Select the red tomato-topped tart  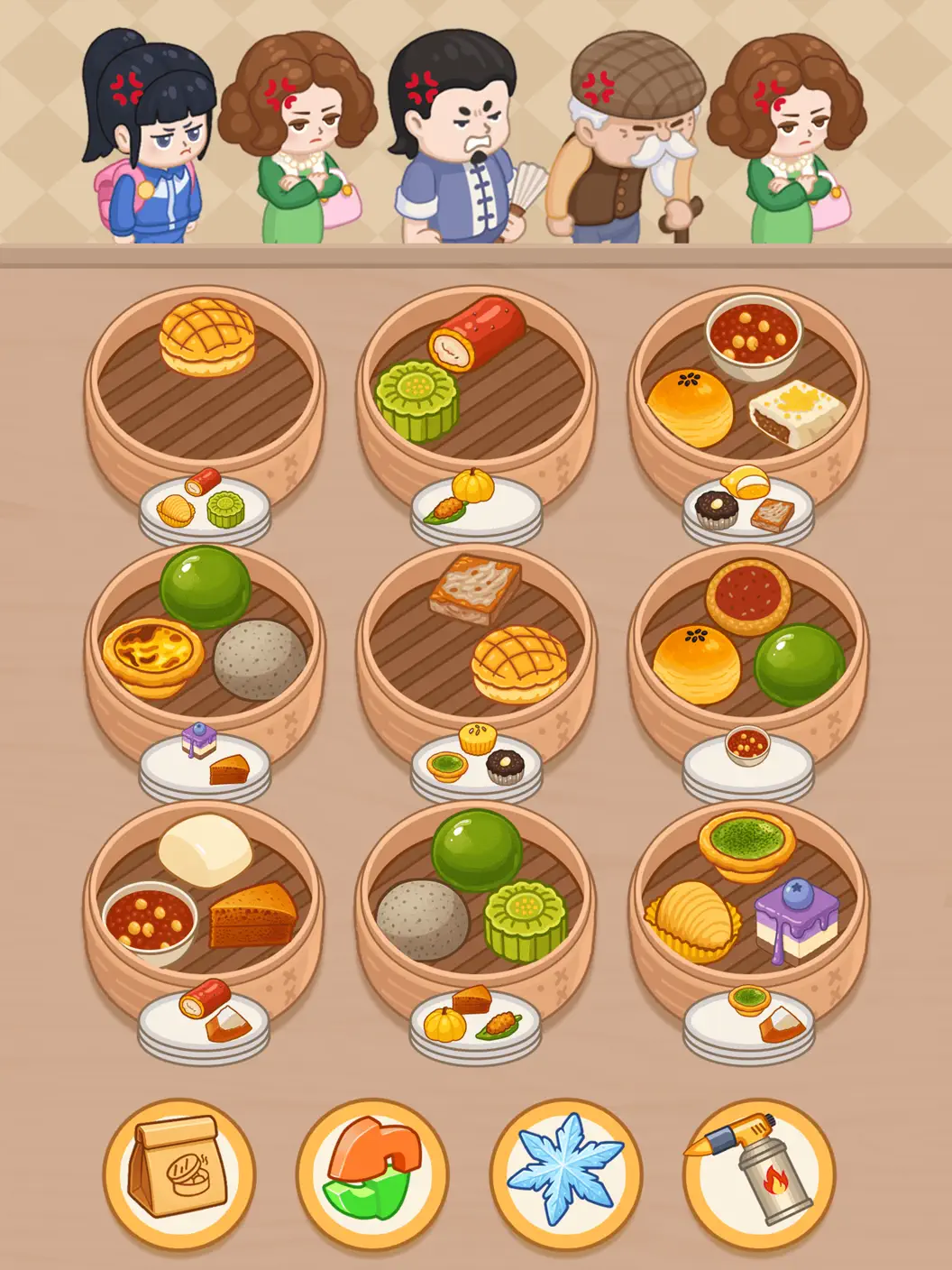click(747, 595)
